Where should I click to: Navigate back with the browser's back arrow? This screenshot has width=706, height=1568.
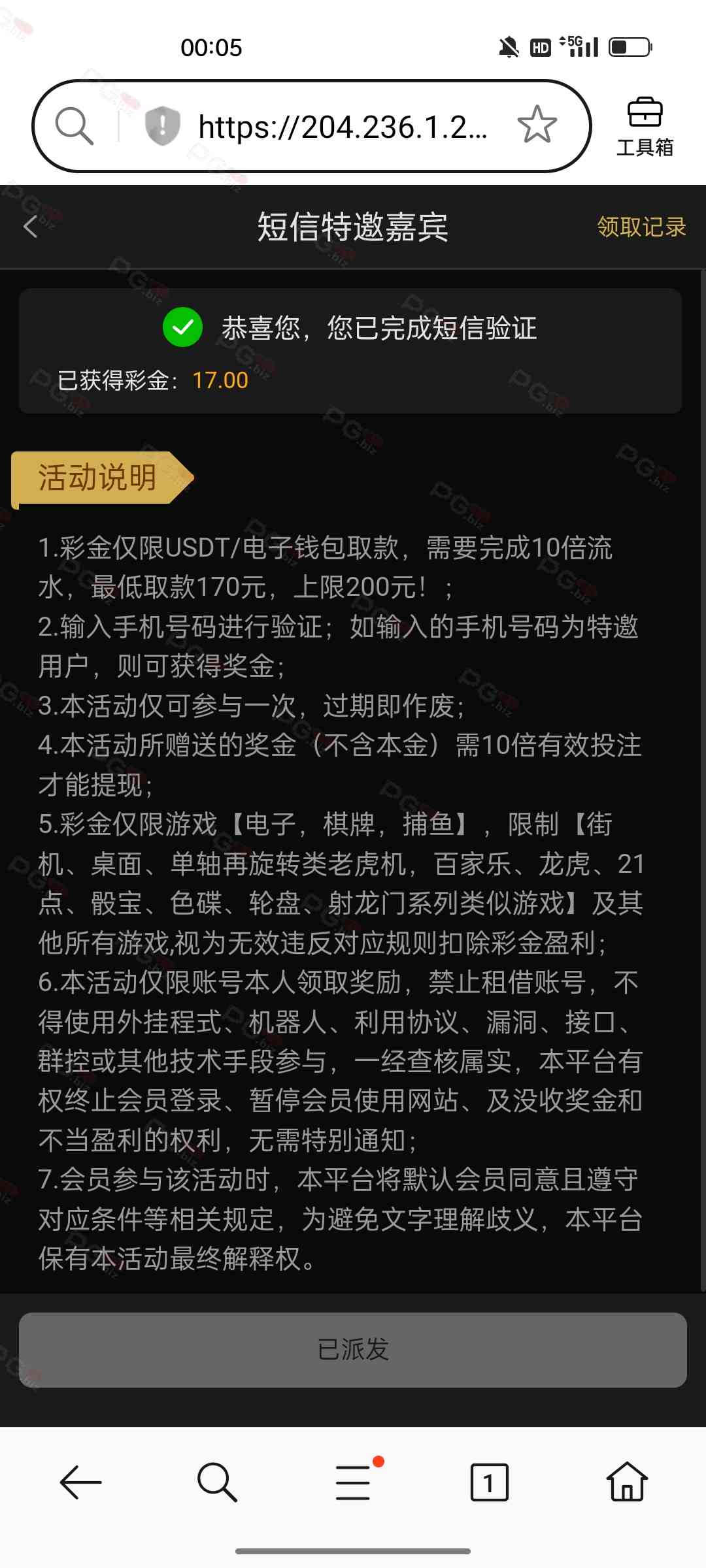click(80, 1482)
